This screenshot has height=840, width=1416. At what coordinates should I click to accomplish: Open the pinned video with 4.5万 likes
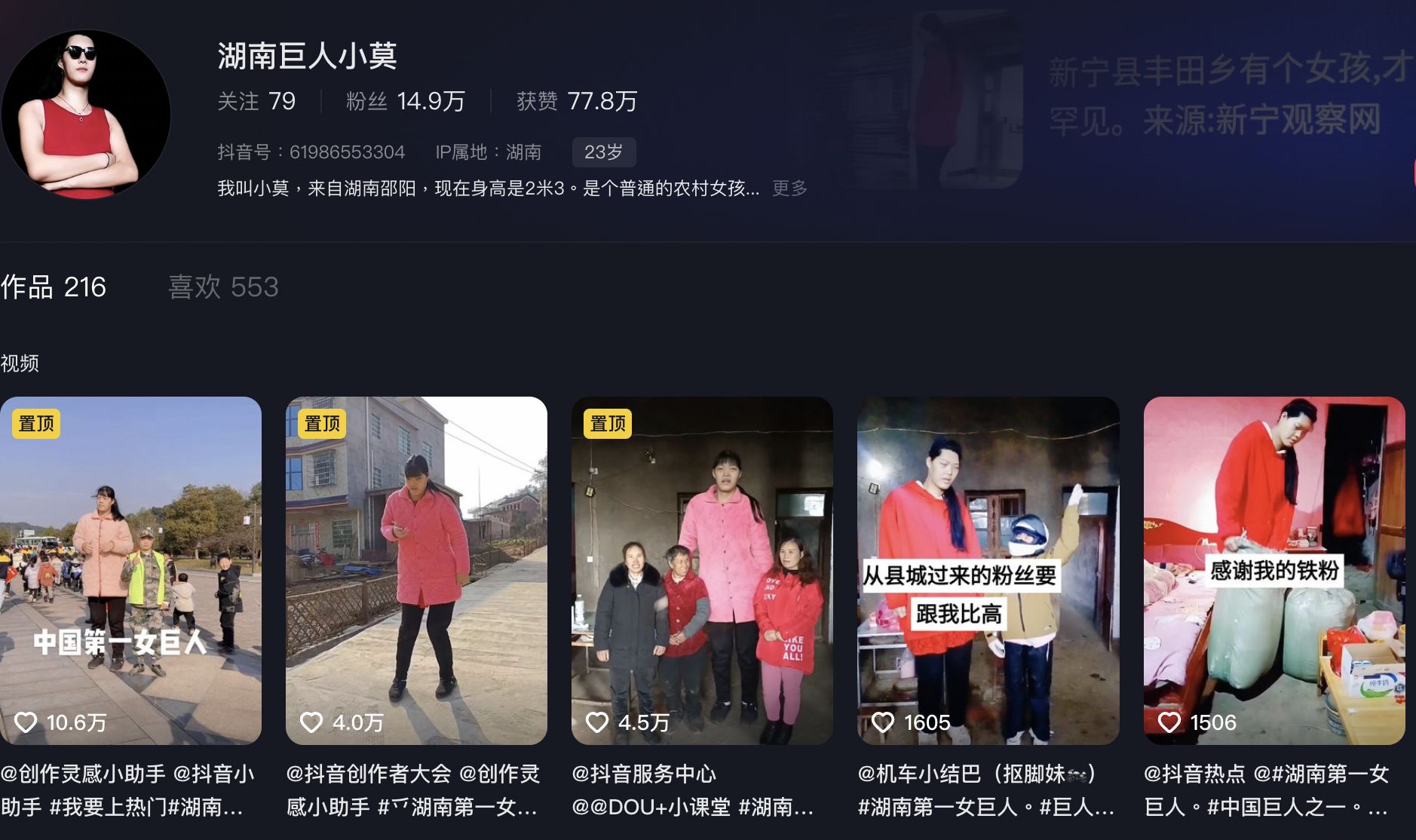click(x=702, y=570)
